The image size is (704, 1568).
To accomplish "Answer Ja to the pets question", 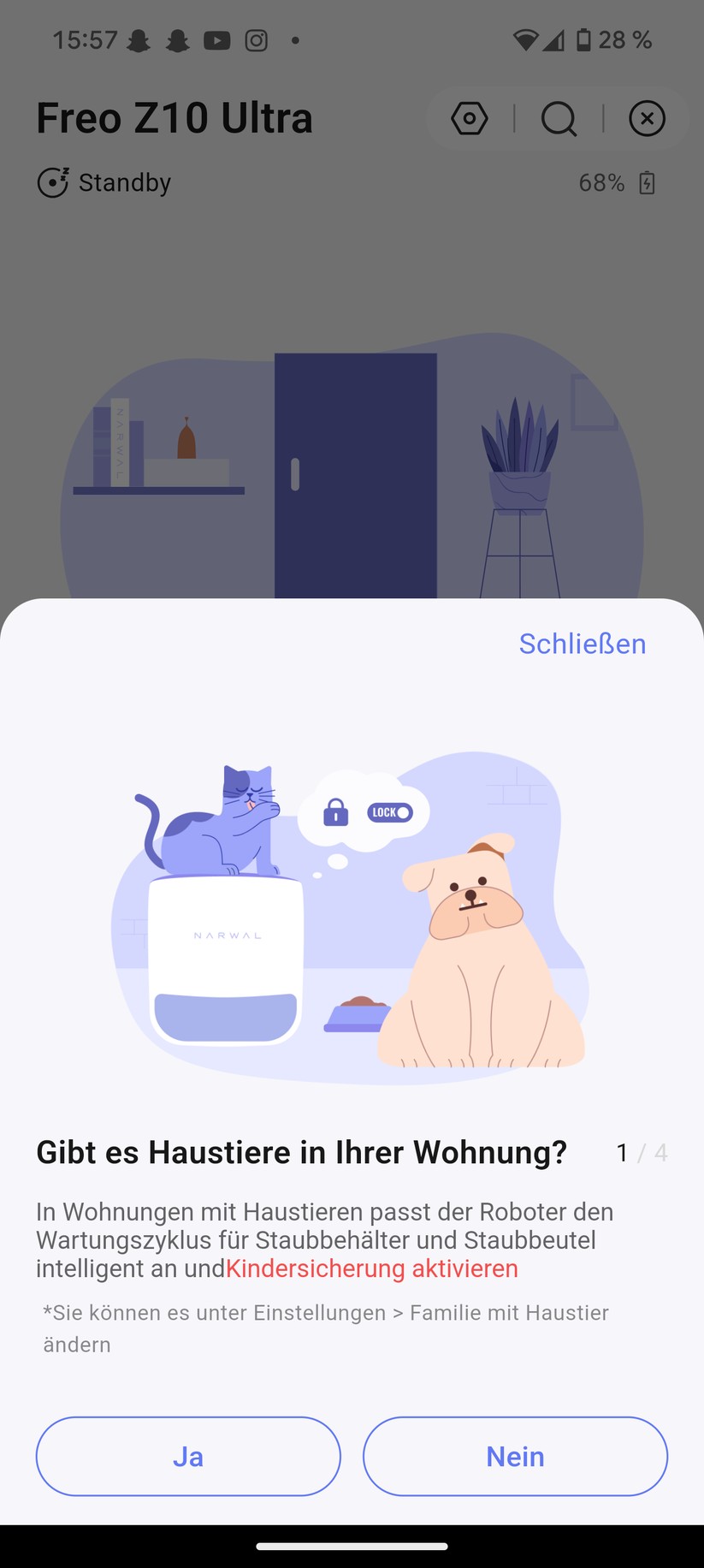I will [188, 1456].
